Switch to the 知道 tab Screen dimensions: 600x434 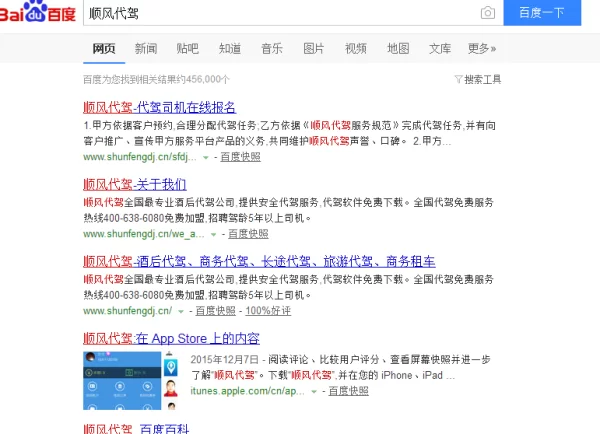click(230, 48)
